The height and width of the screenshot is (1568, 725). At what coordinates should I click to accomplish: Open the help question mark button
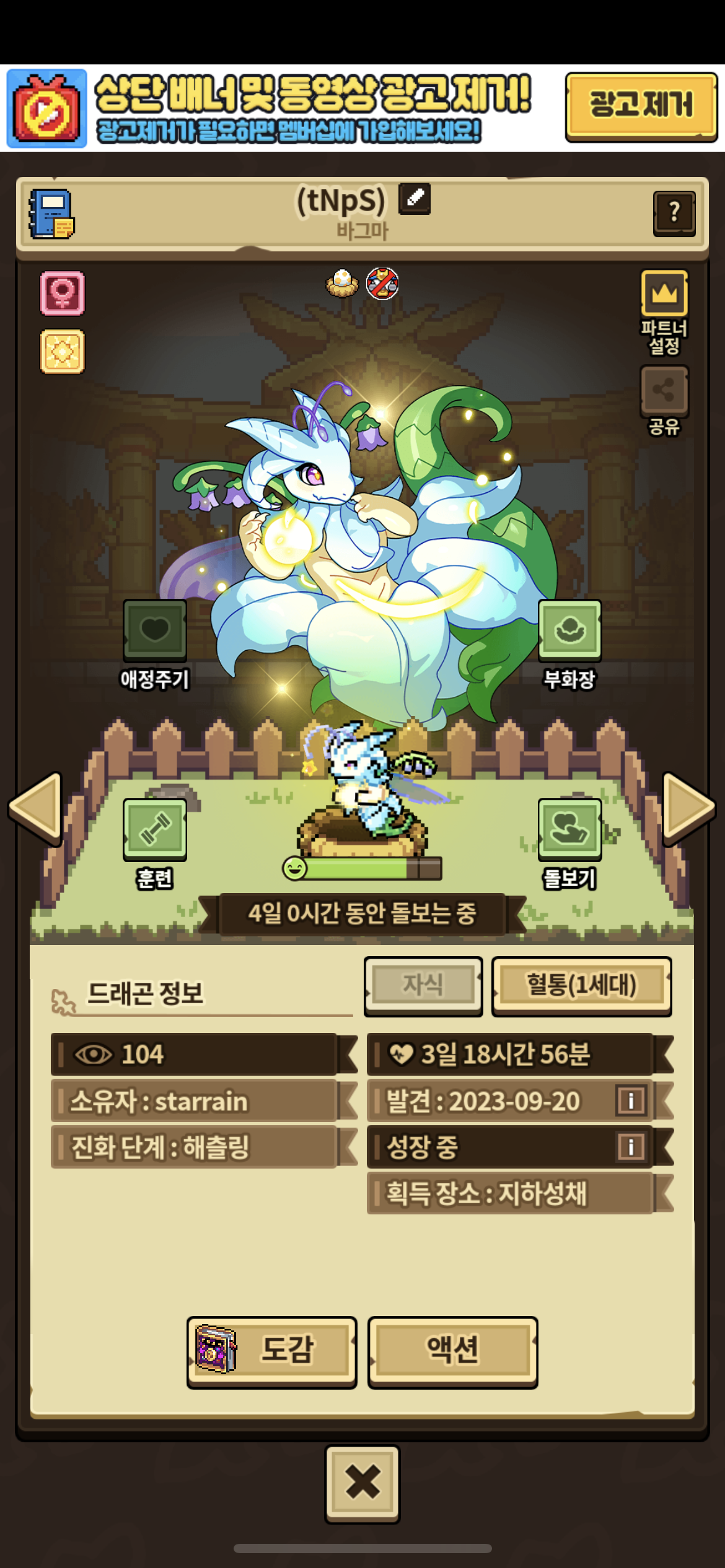coord(674,213)
